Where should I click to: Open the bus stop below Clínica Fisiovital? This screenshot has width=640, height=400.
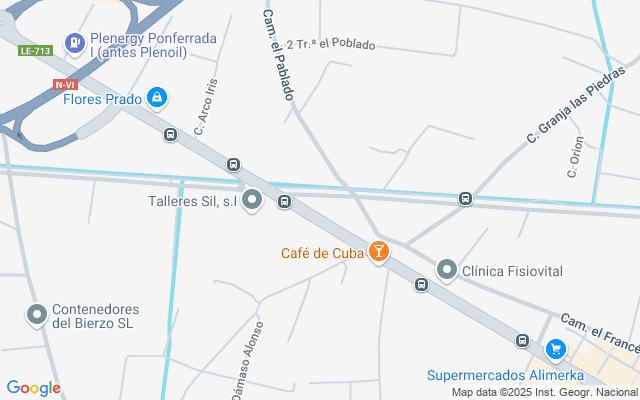click(421, 284)
